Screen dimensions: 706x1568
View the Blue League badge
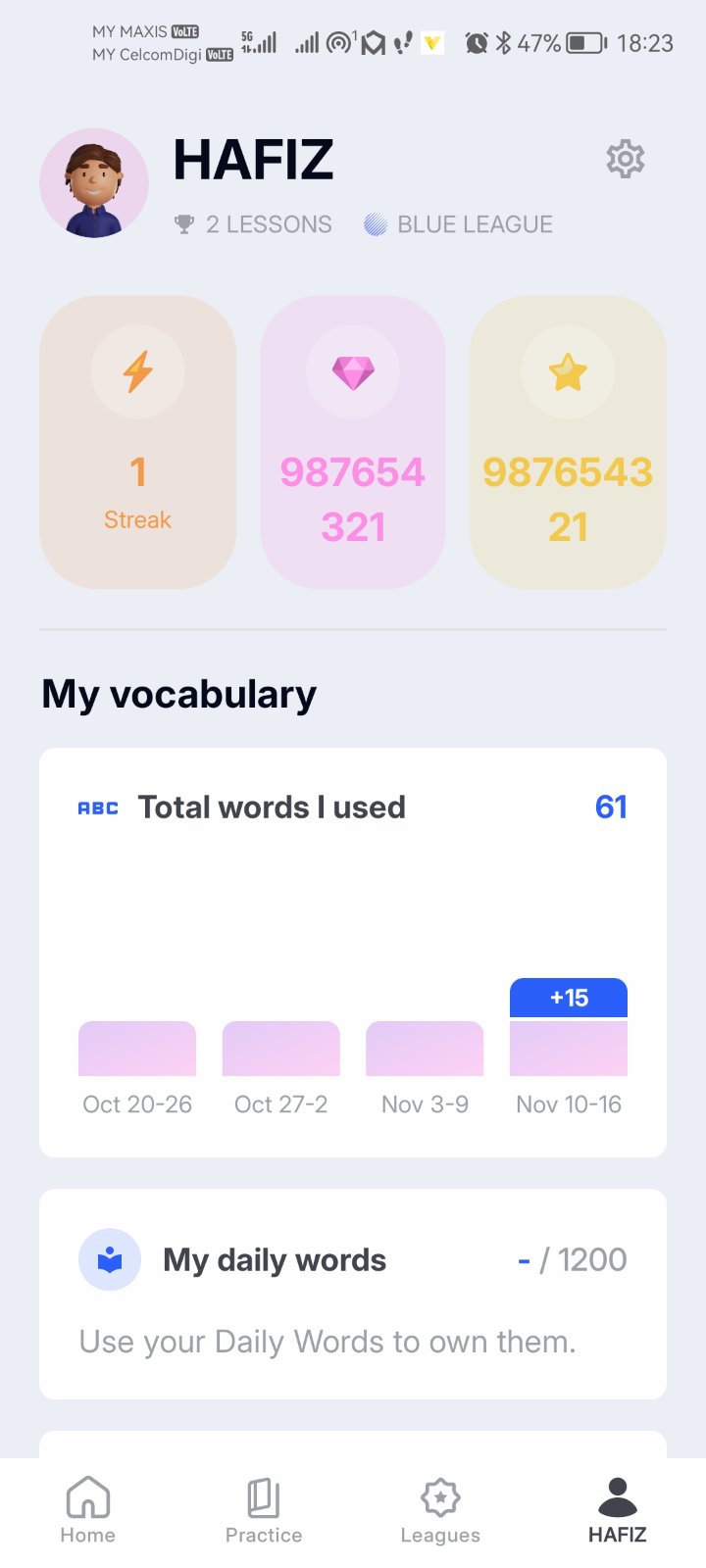[x=459, y=224]
